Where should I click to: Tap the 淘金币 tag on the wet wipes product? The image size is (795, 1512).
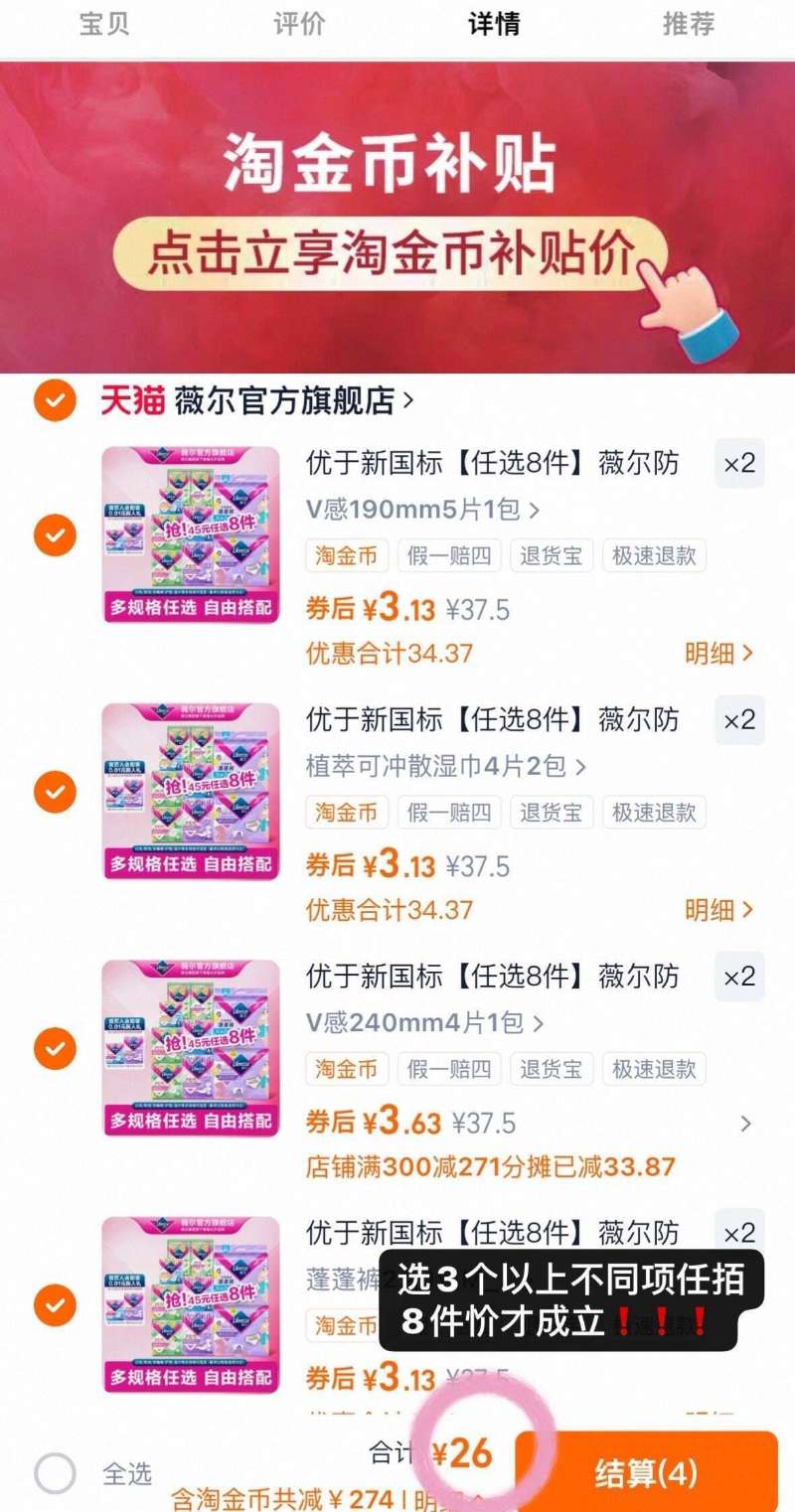pos(346,812)
